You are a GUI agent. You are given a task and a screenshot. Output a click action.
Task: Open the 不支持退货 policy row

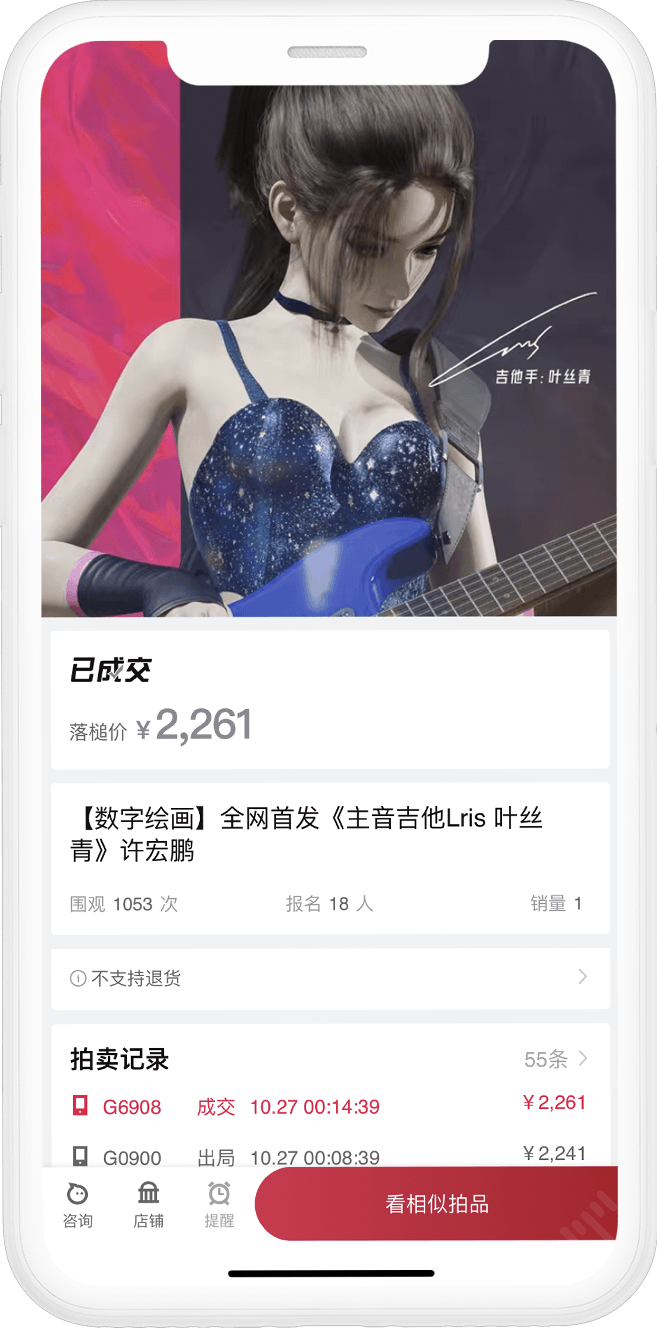click(x=330, y=978)
